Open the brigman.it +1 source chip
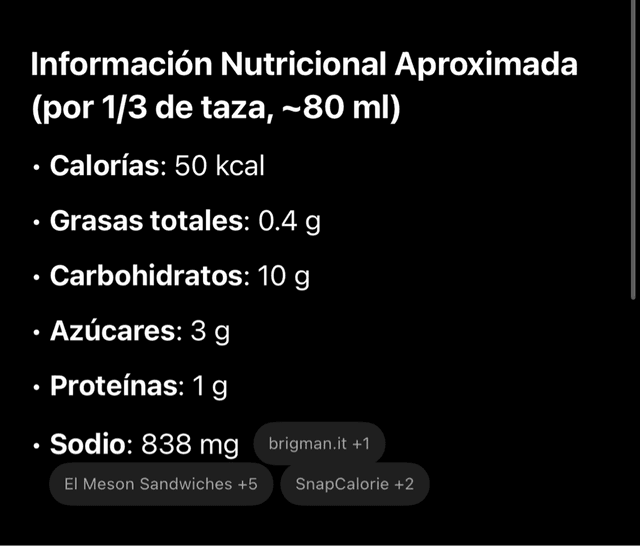Image resolution: width=640 pixels, height=546 pixels. pos(319,443)
